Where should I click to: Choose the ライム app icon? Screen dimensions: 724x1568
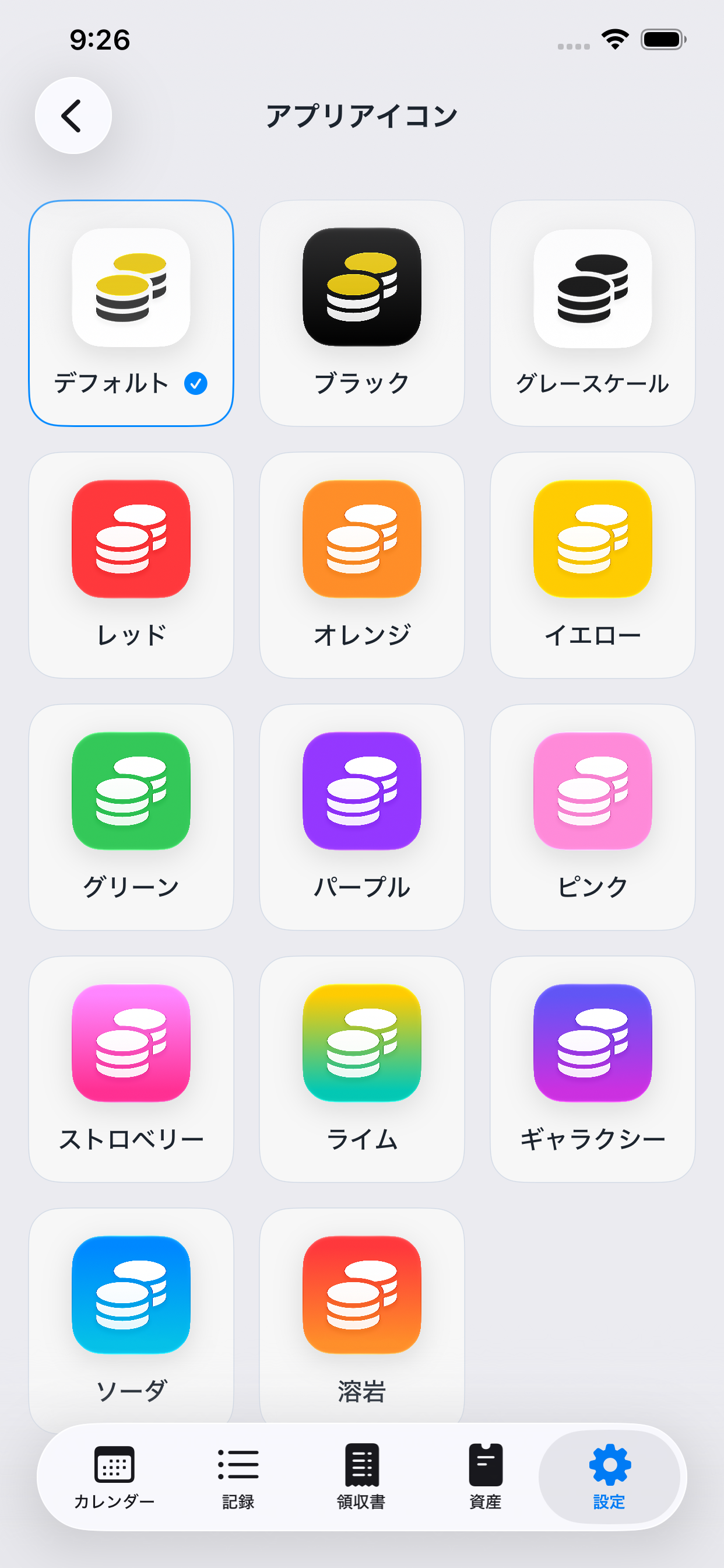click(x=362, y=1069)
